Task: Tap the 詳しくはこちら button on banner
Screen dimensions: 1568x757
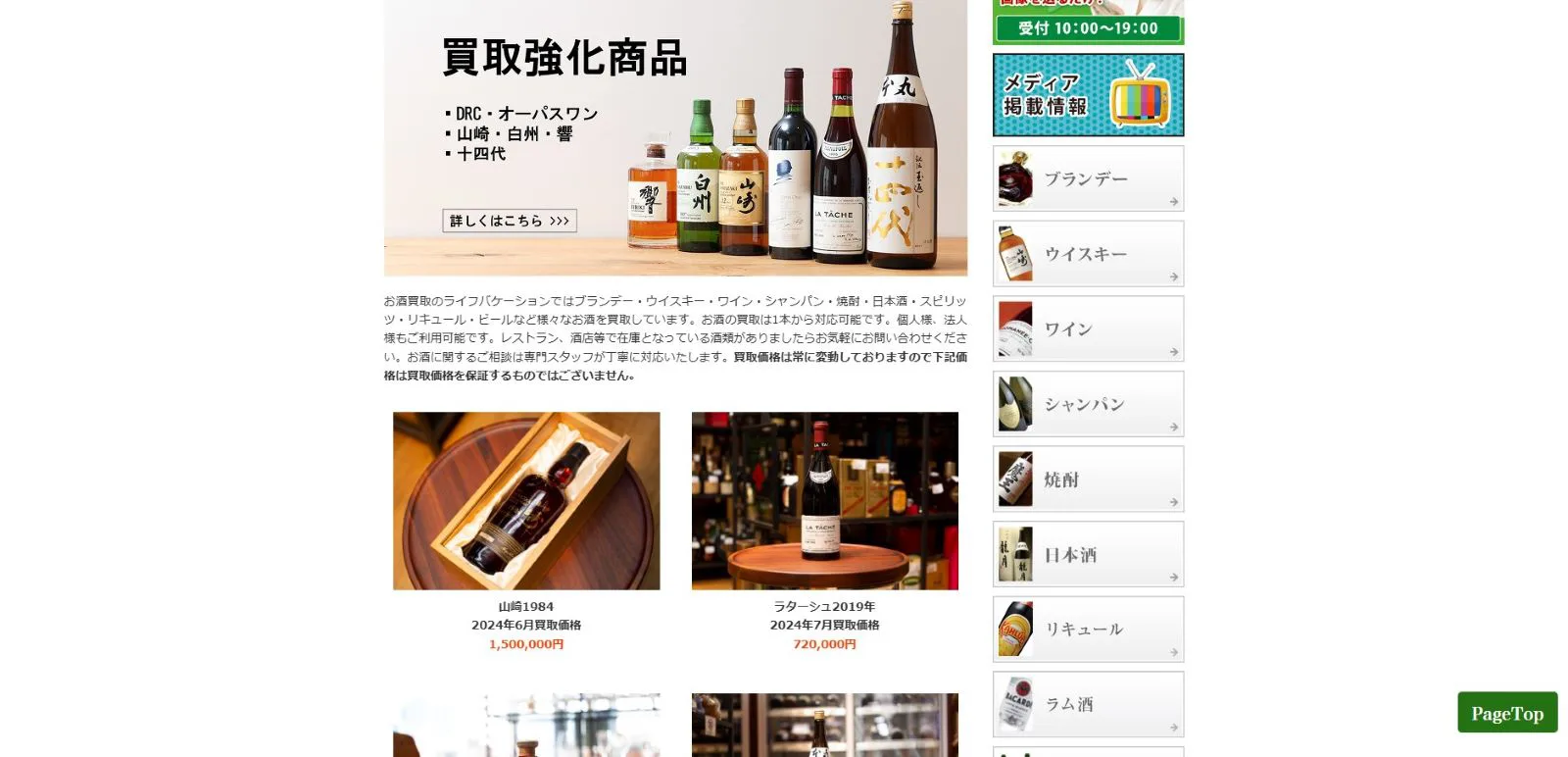Action: tap(509, 221)
